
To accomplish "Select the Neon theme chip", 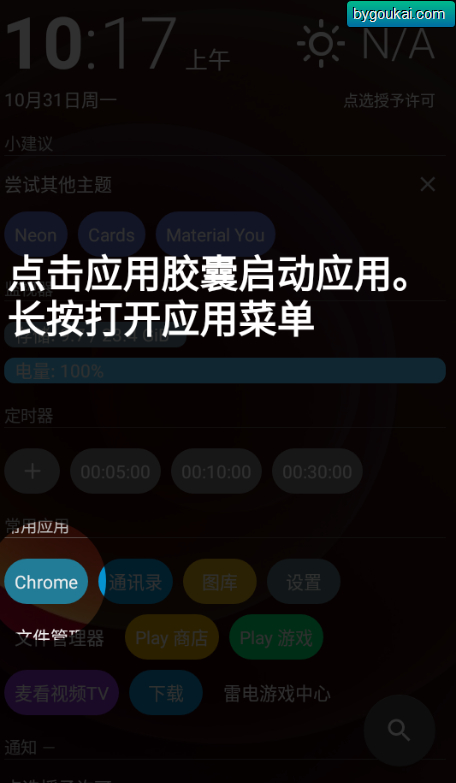I will point(36,235).
